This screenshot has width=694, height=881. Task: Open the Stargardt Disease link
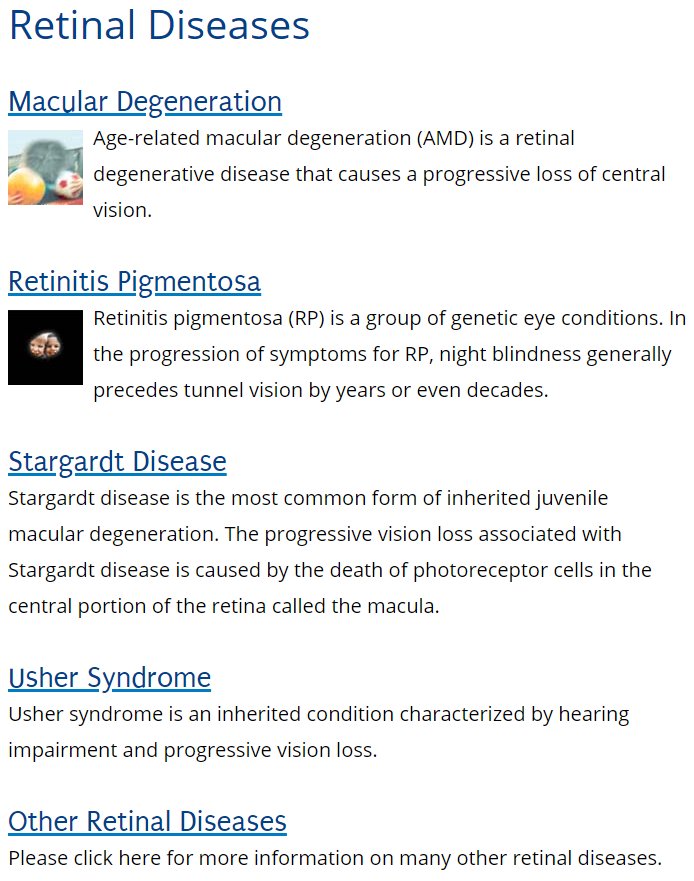pos(117,462)
